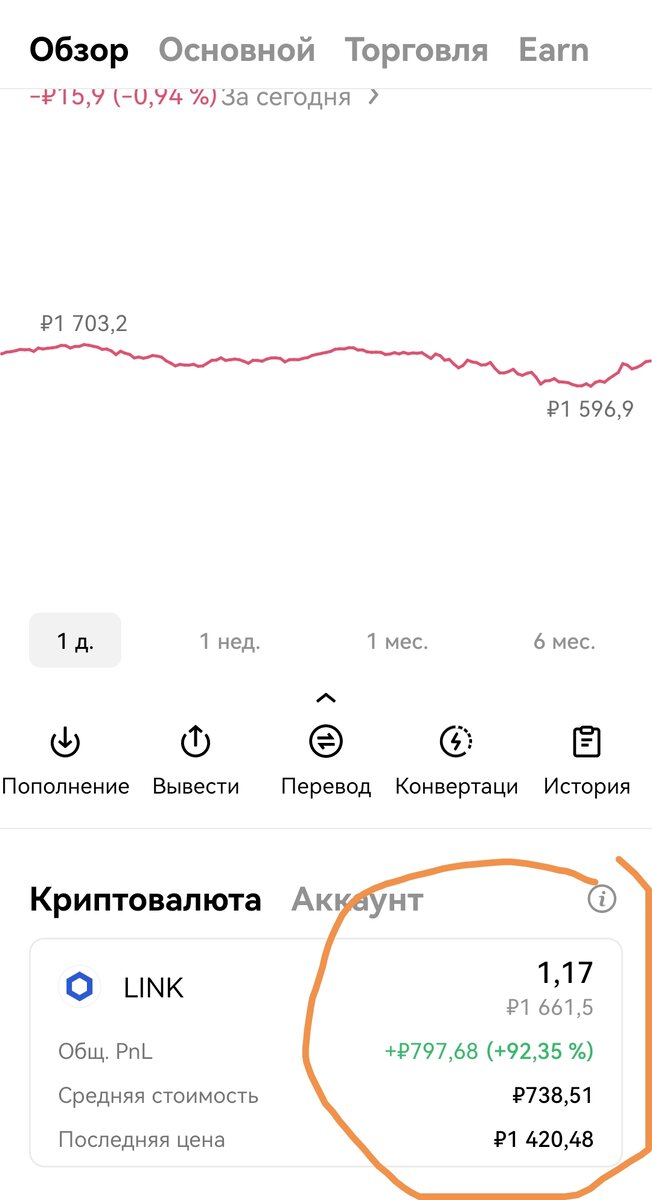The width and height of the screenshot is (652, 1200).
Task: Select the Обзор tab
Action: pyautogui.click(x=79, y=49)
